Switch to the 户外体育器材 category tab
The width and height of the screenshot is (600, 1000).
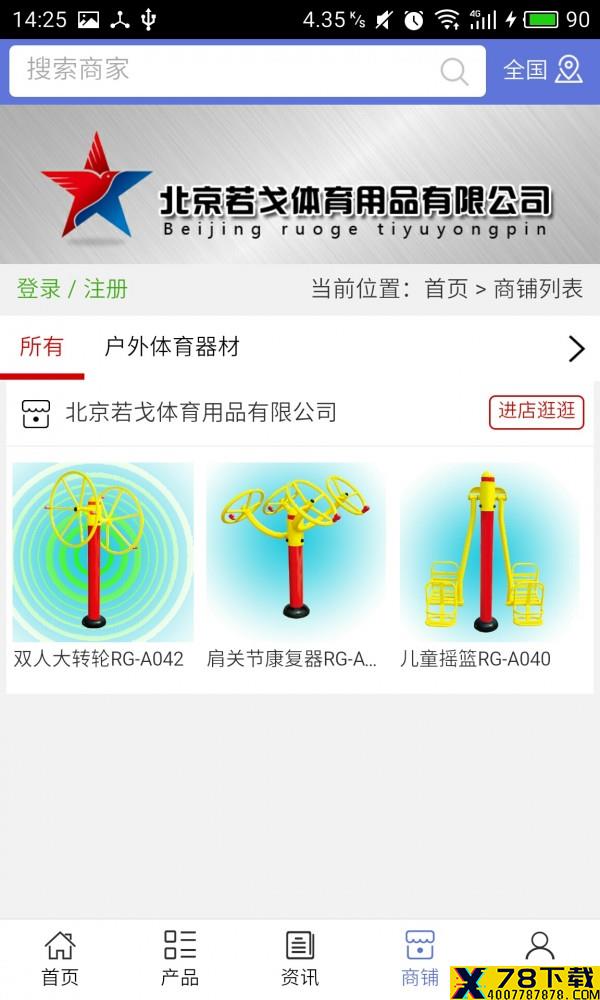172,347
